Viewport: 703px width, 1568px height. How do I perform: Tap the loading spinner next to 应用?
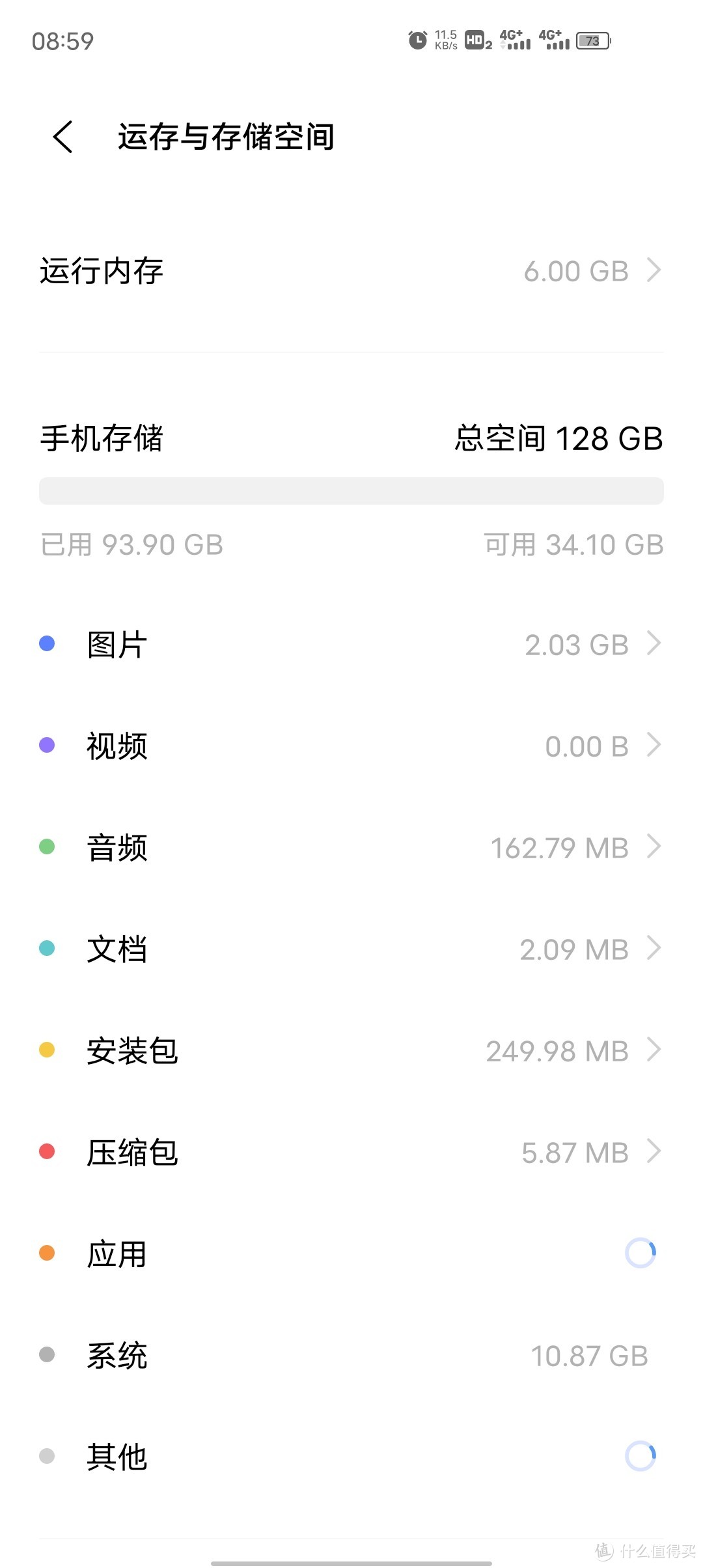[x=640, y=1252]
